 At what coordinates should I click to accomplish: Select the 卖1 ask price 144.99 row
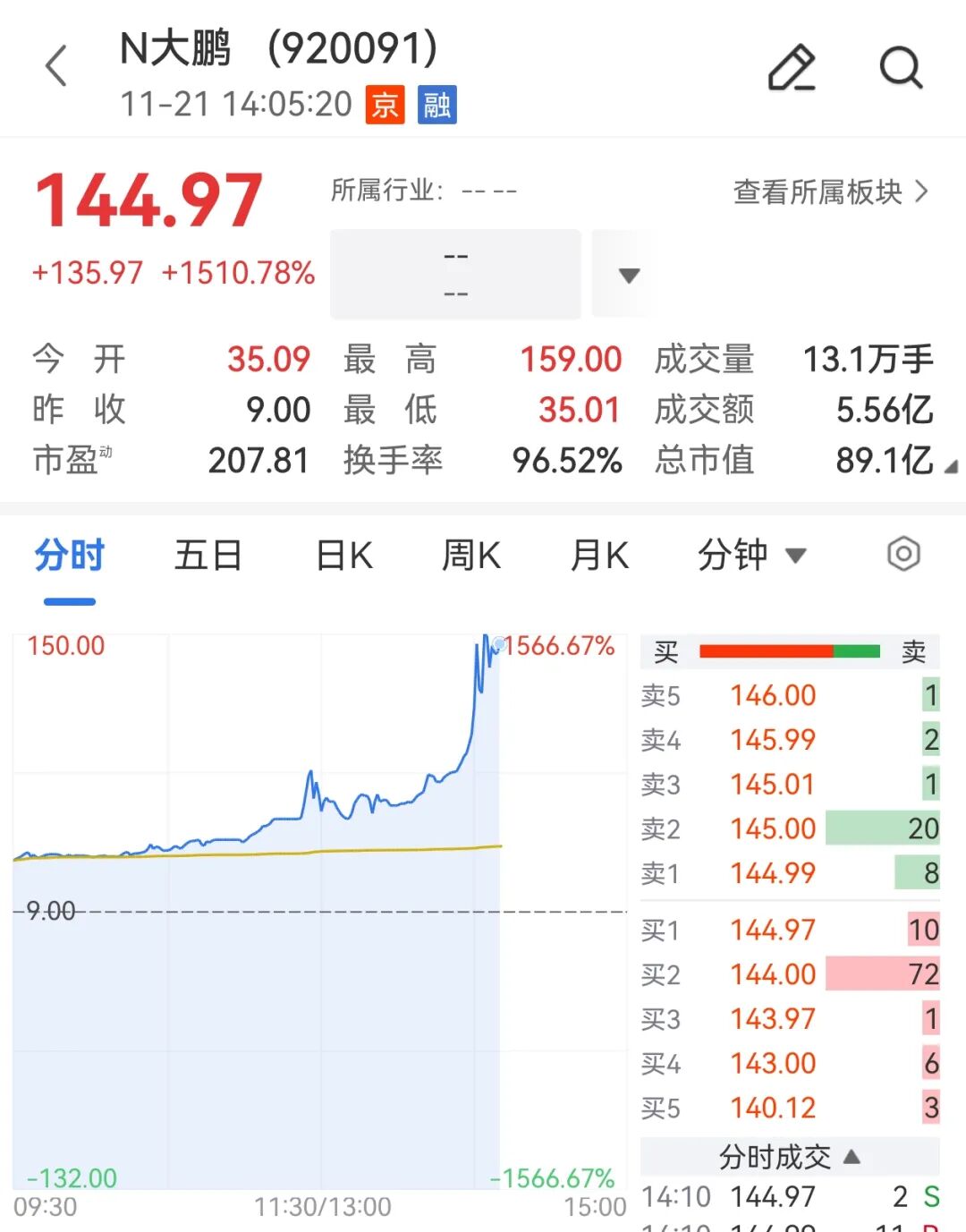788,873
